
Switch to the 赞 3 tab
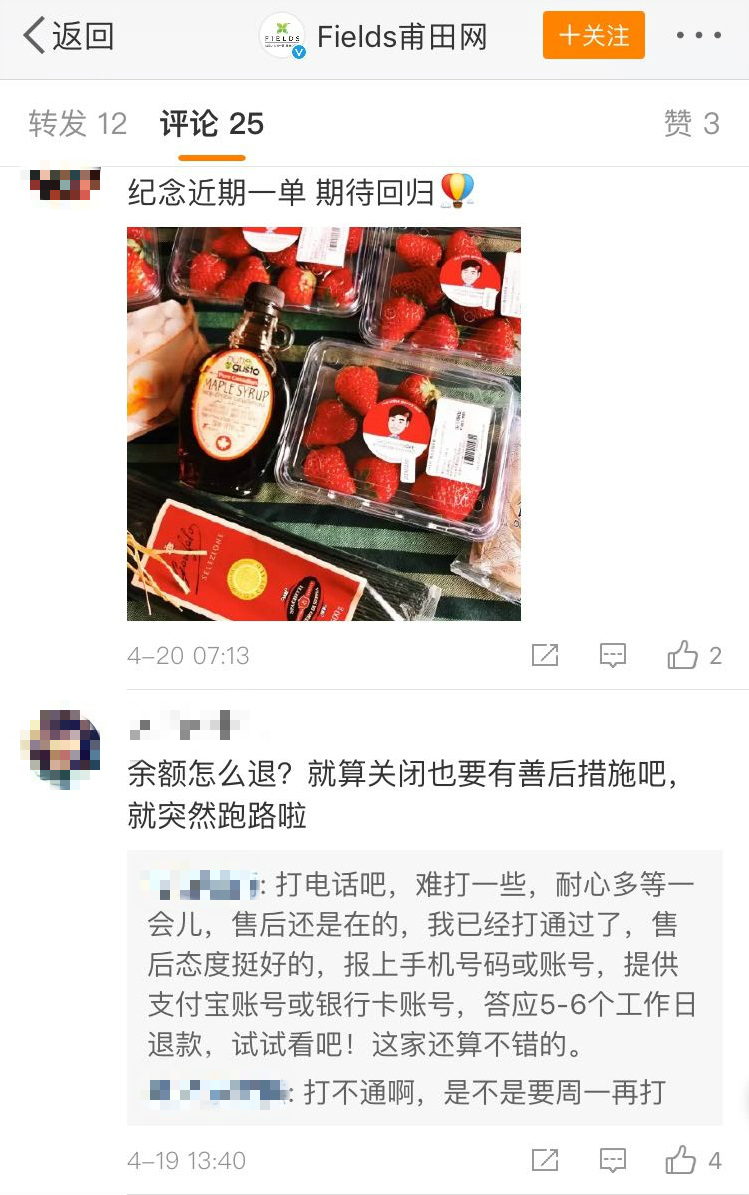691,124
